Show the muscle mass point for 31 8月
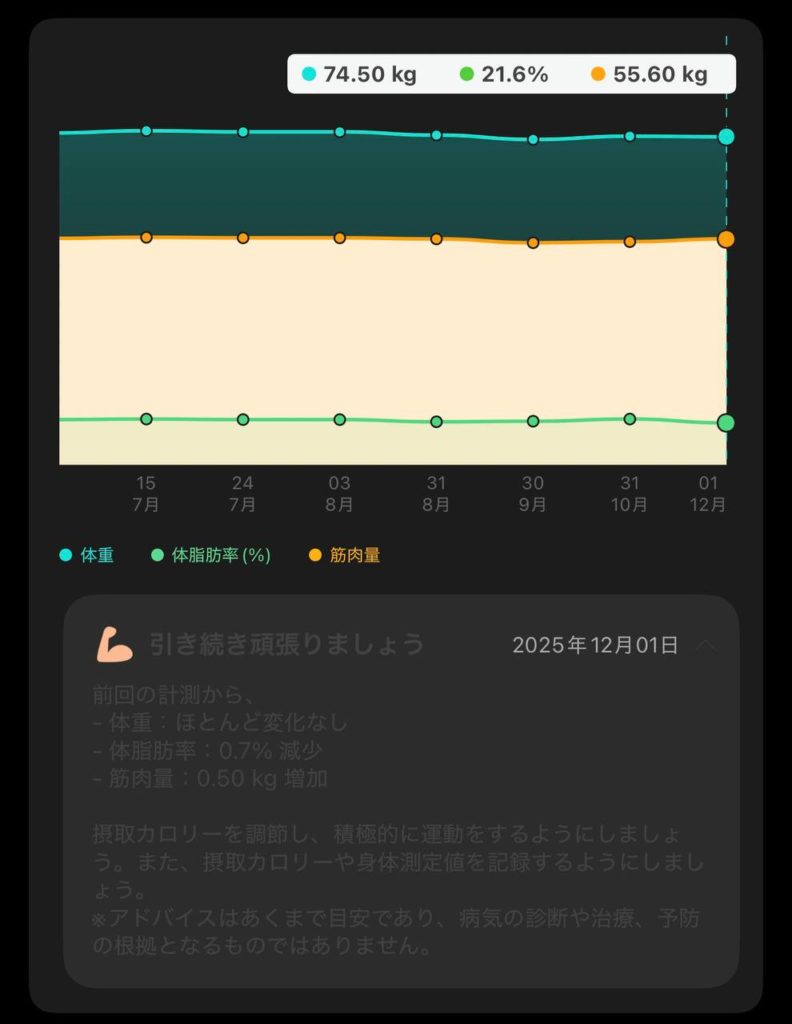This screenshot has width=792, height=1024. [436, 239]
